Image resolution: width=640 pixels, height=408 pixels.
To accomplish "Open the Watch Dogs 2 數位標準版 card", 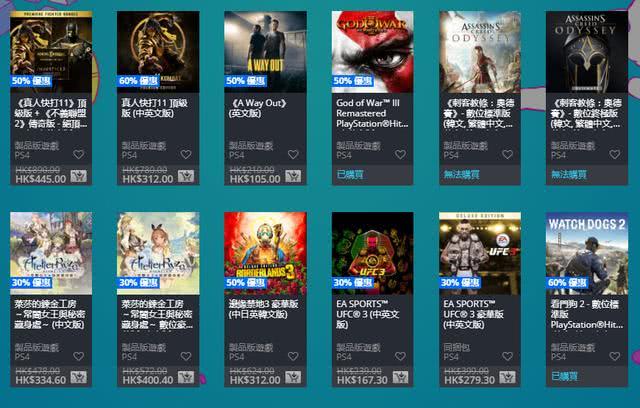I will pyautogui.click(x=586, y=250).
